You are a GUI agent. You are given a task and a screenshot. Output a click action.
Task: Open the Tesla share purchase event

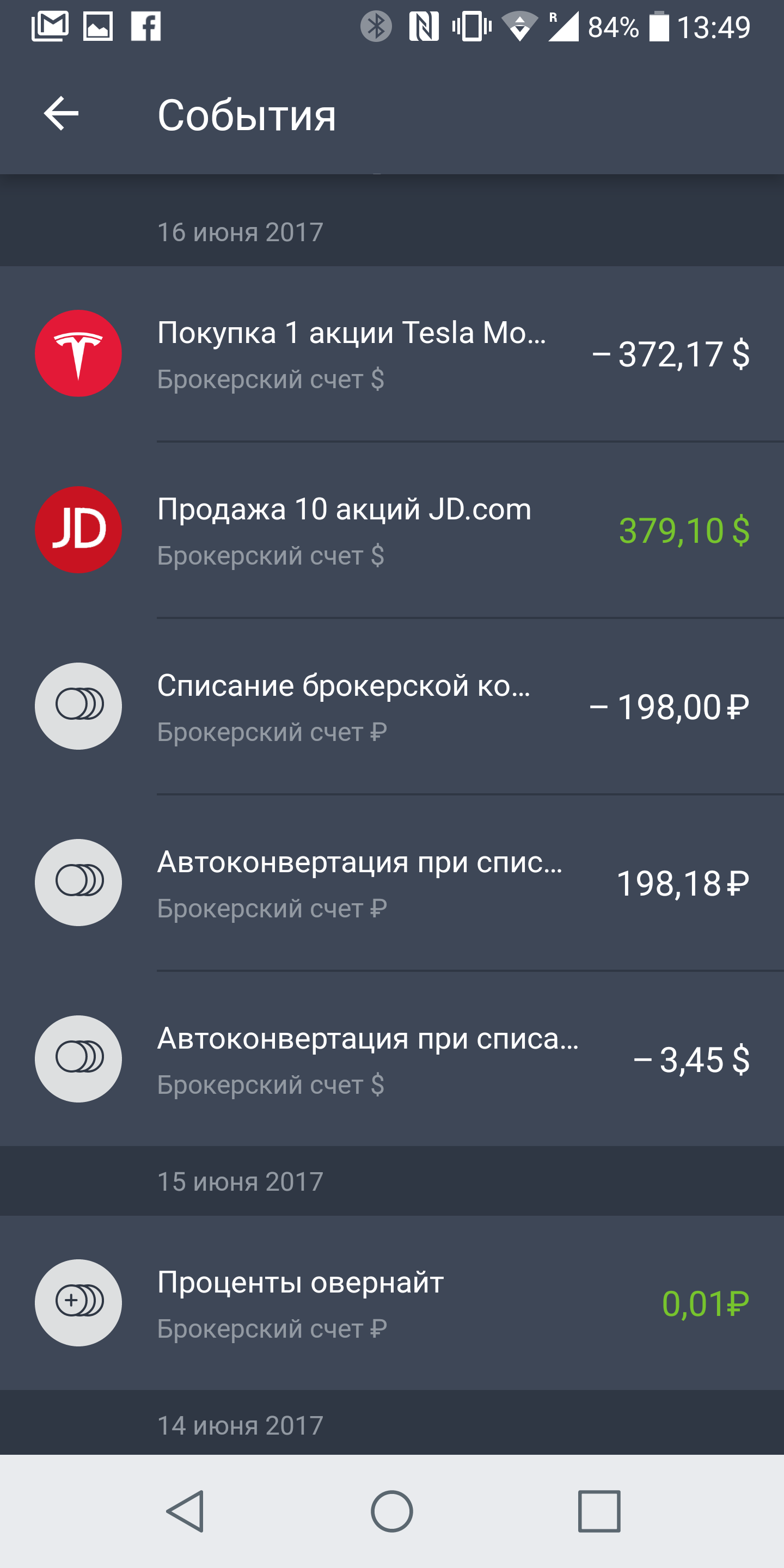pyautogui.click(x=392, y=354)
